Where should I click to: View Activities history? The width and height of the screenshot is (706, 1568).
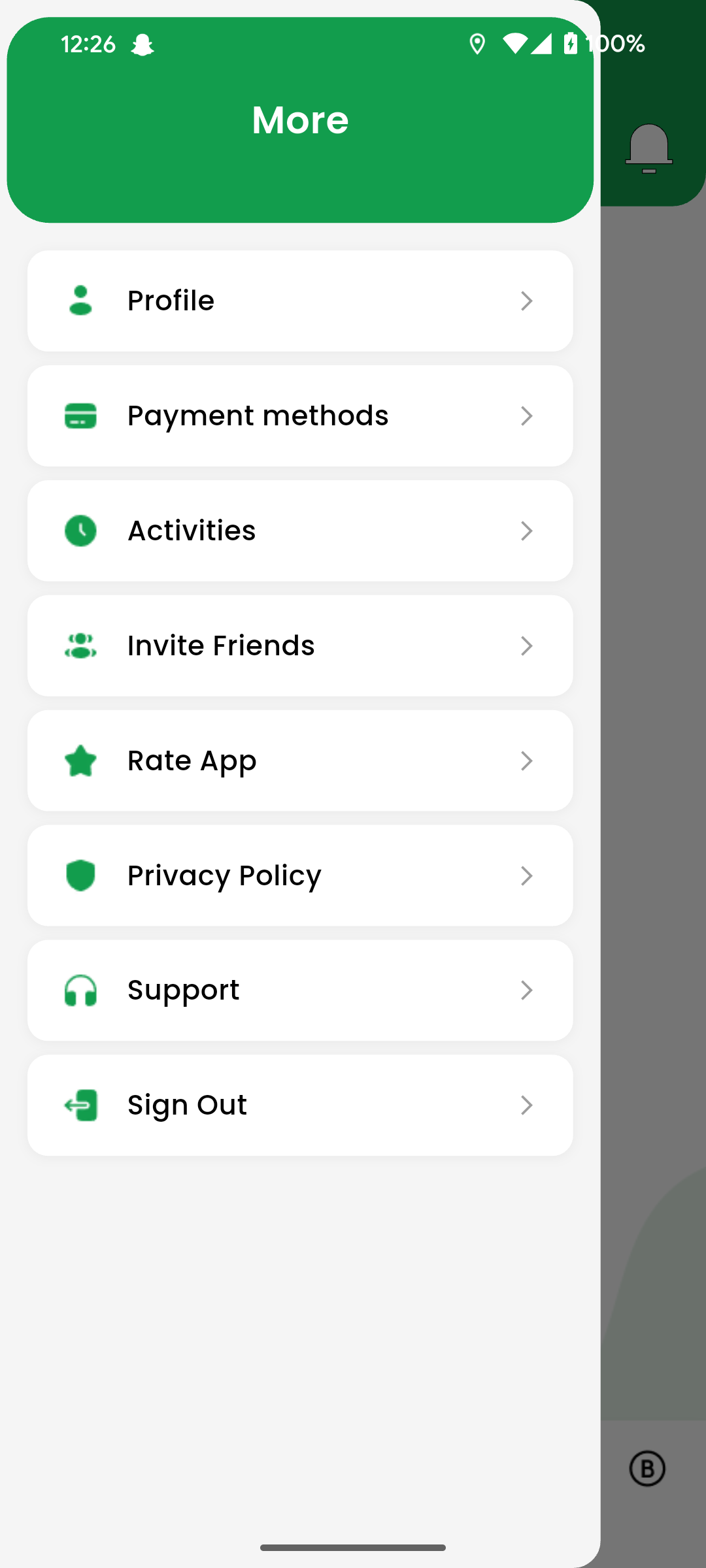point(300,531)
